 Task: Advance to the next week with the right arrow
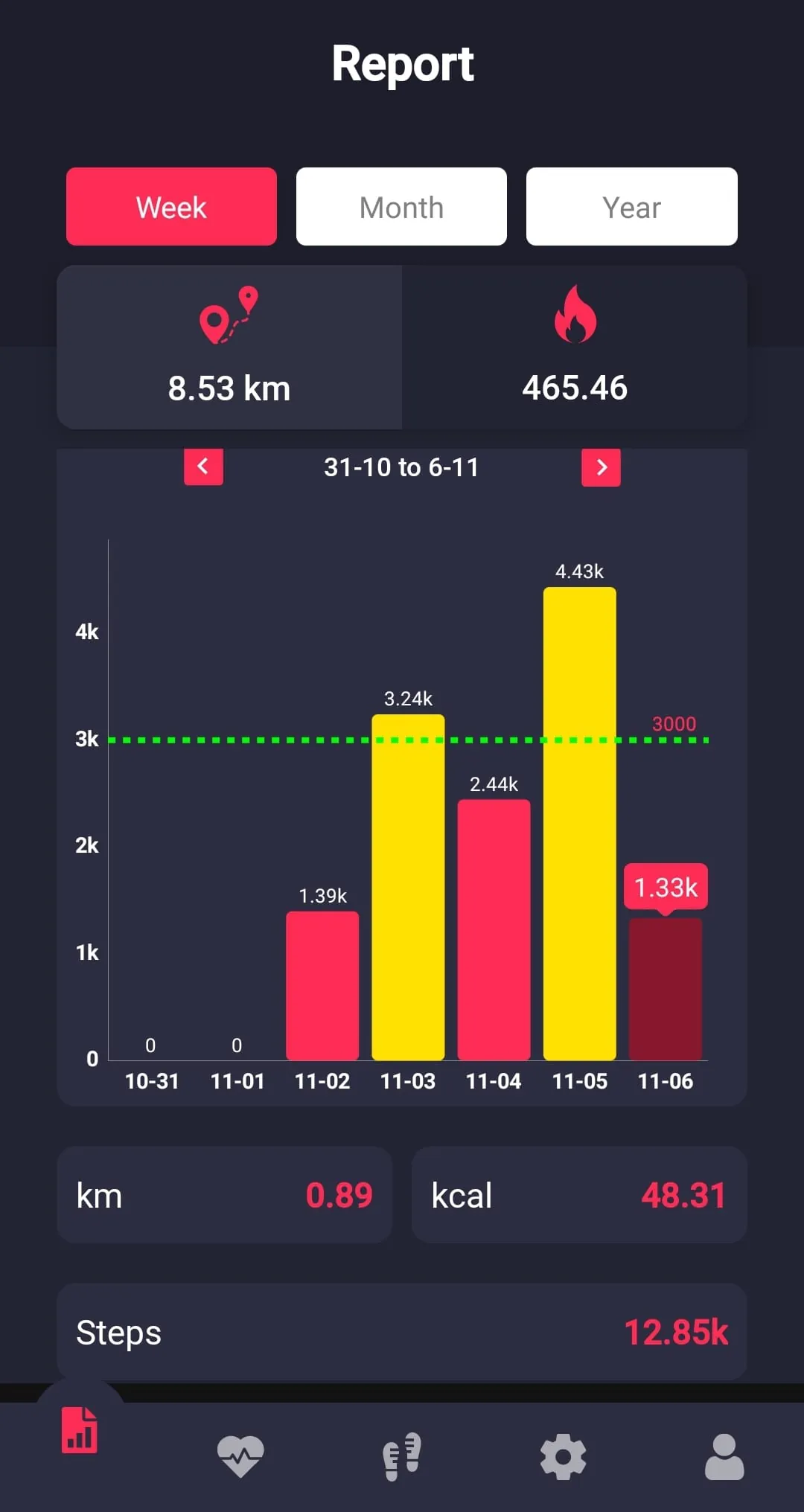tap(601, 467)
